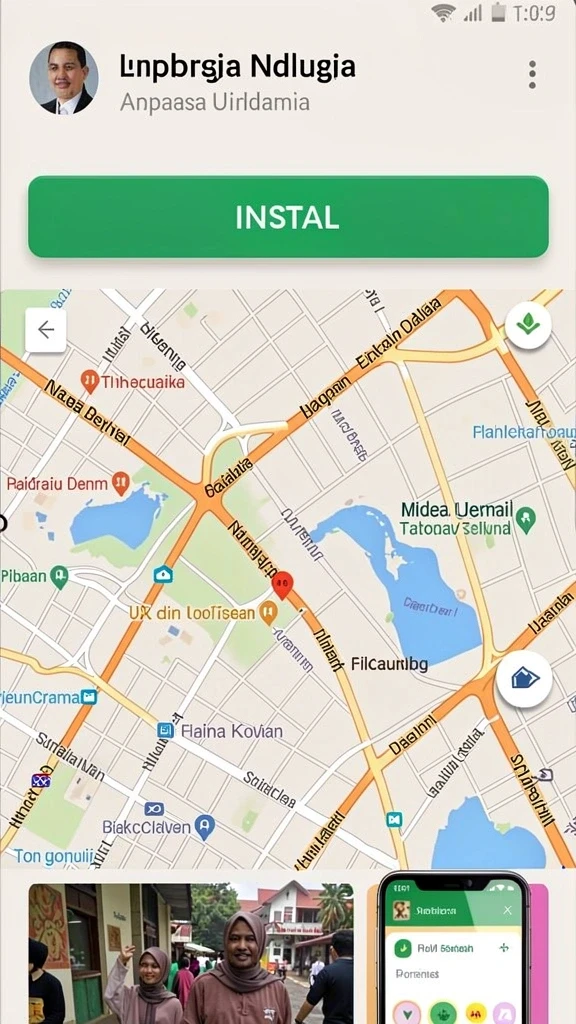Tap the blue directions floating button

click(x=524, y=679)
